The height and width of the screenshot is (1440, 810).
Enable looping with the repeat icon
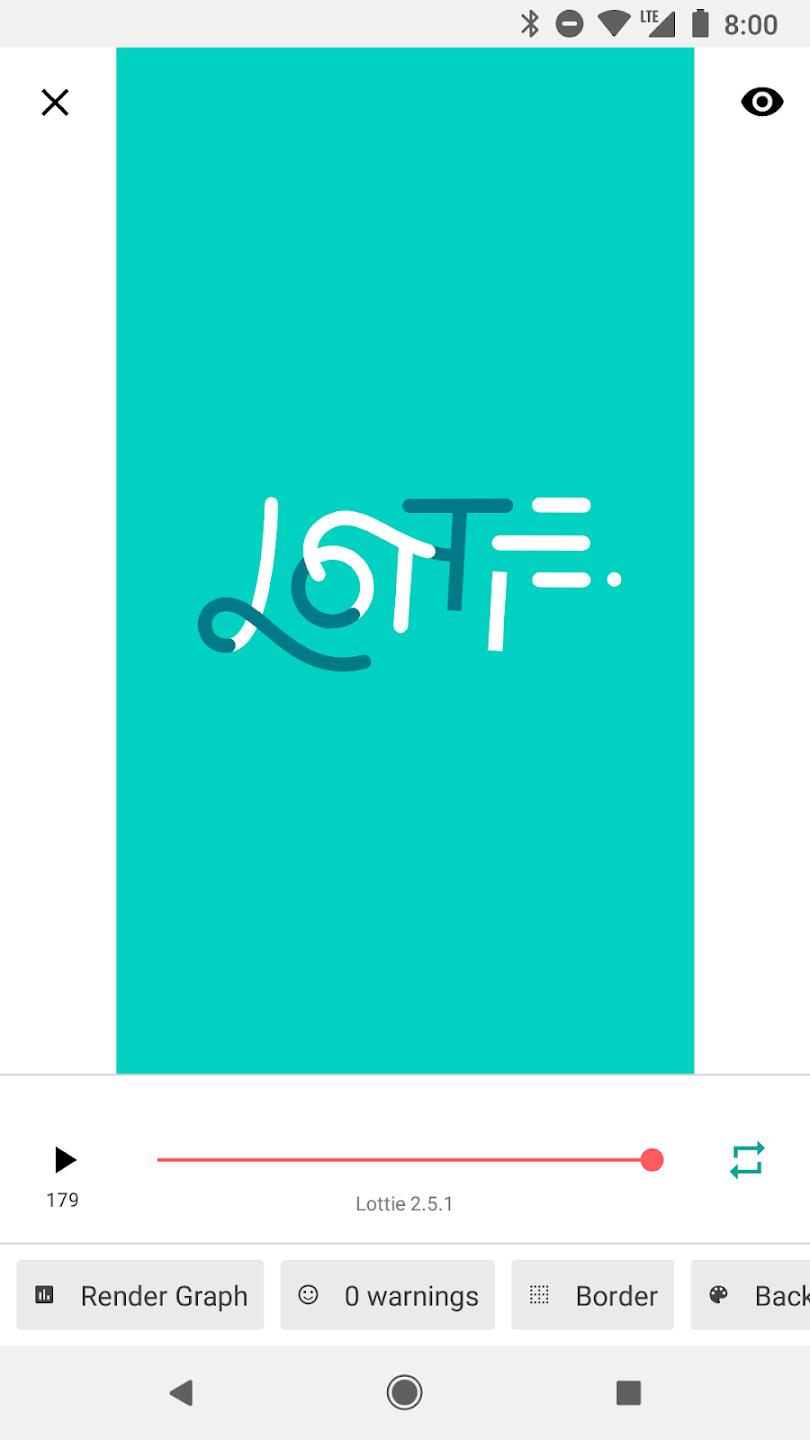pyautogui.click(x=746, y=1160)
